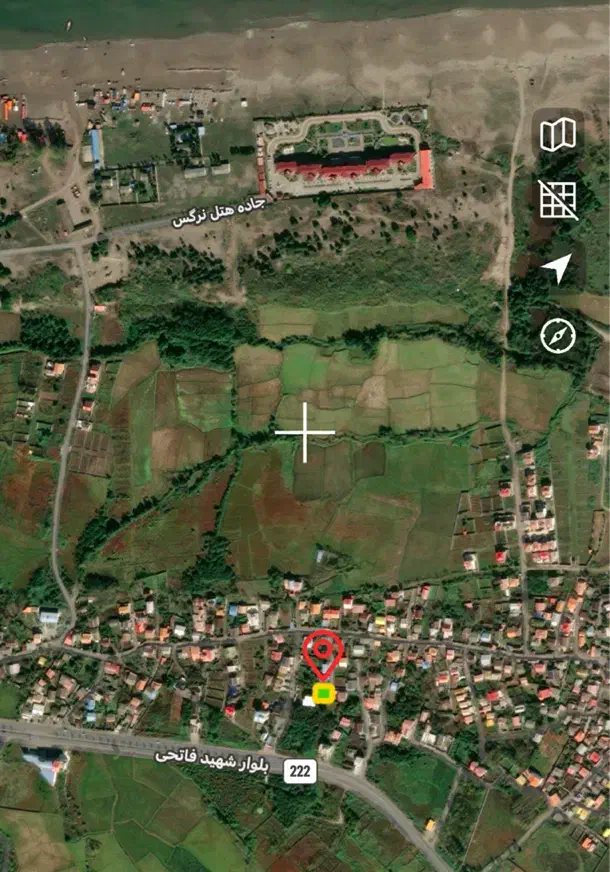Select the red location pin marker

click(323, 653)
